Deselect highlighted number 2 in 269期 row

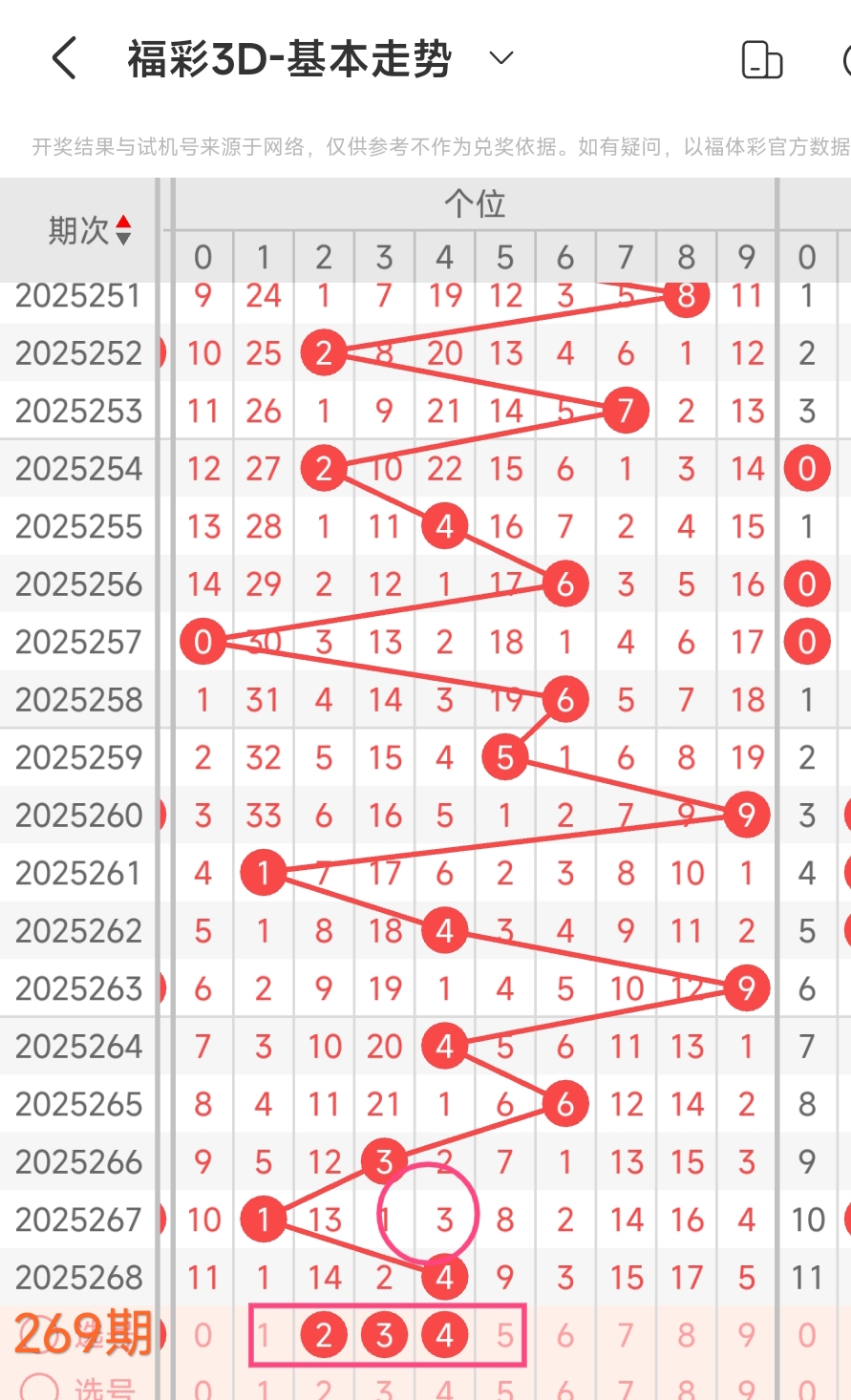(x=324, y=1335)
